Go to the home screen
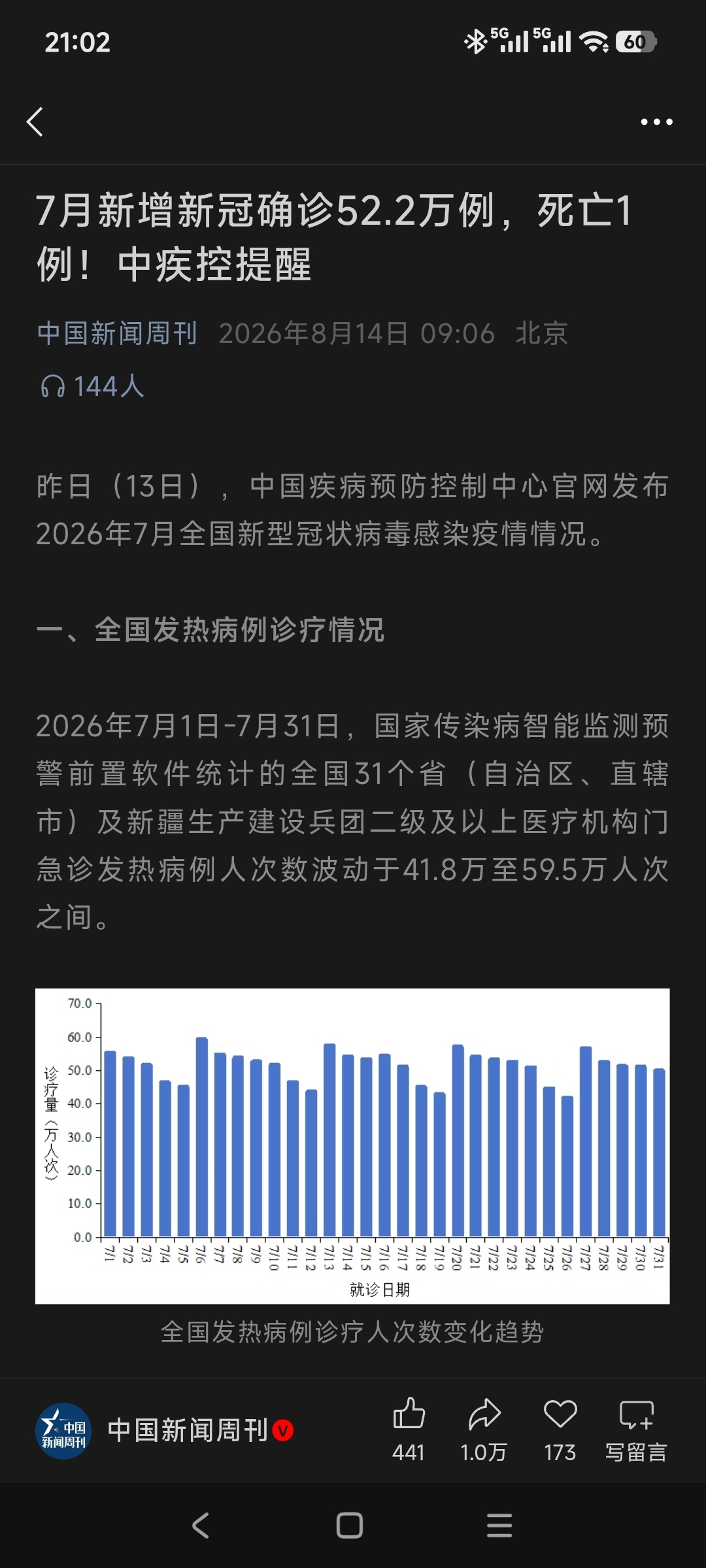The width and height of the screenshot is (706, 1568). pos(350,1526)
